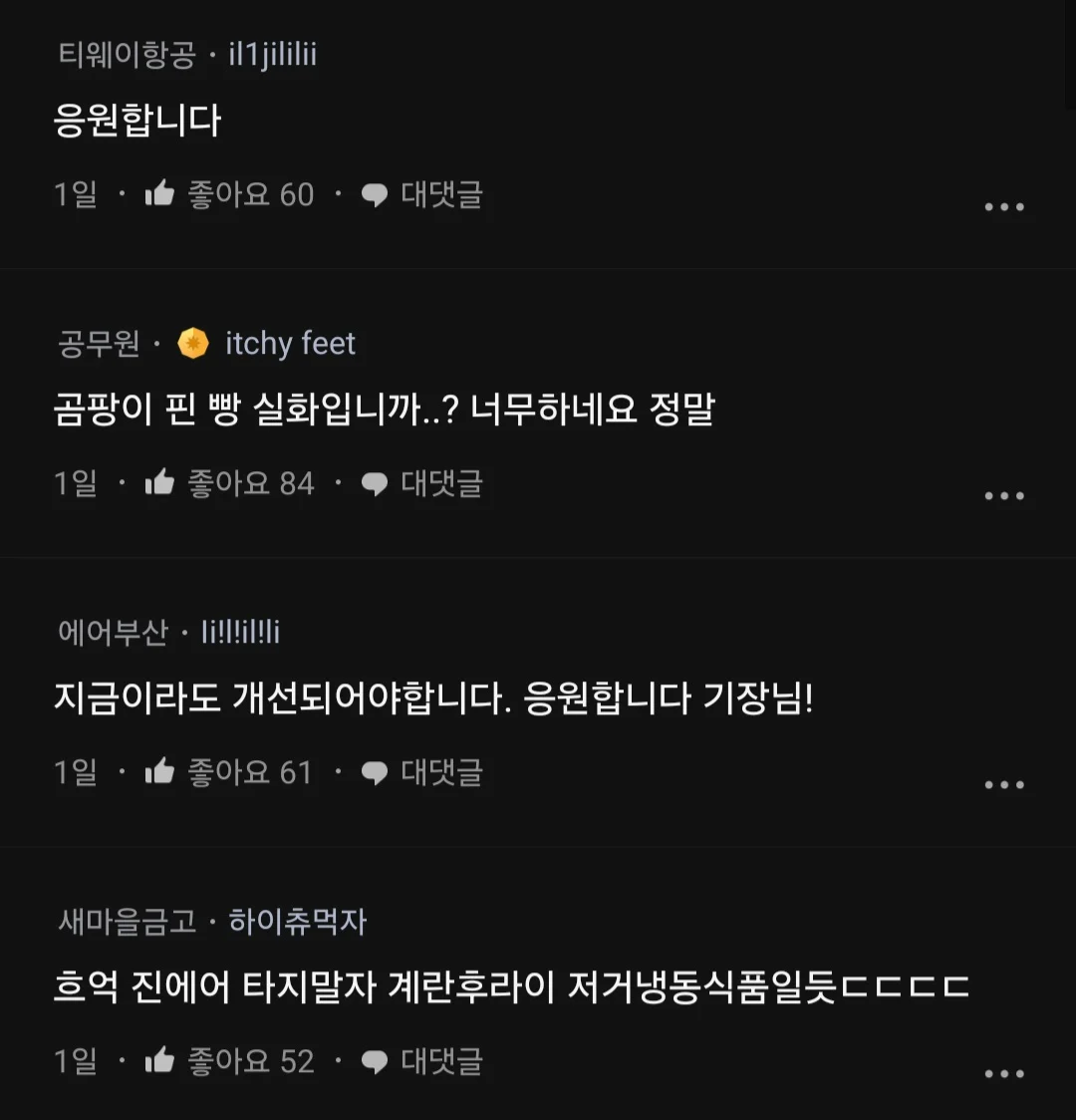Open more options for il1jililii's comment
This screenshot has height=1120, width=1076.
click(1003, 207)
